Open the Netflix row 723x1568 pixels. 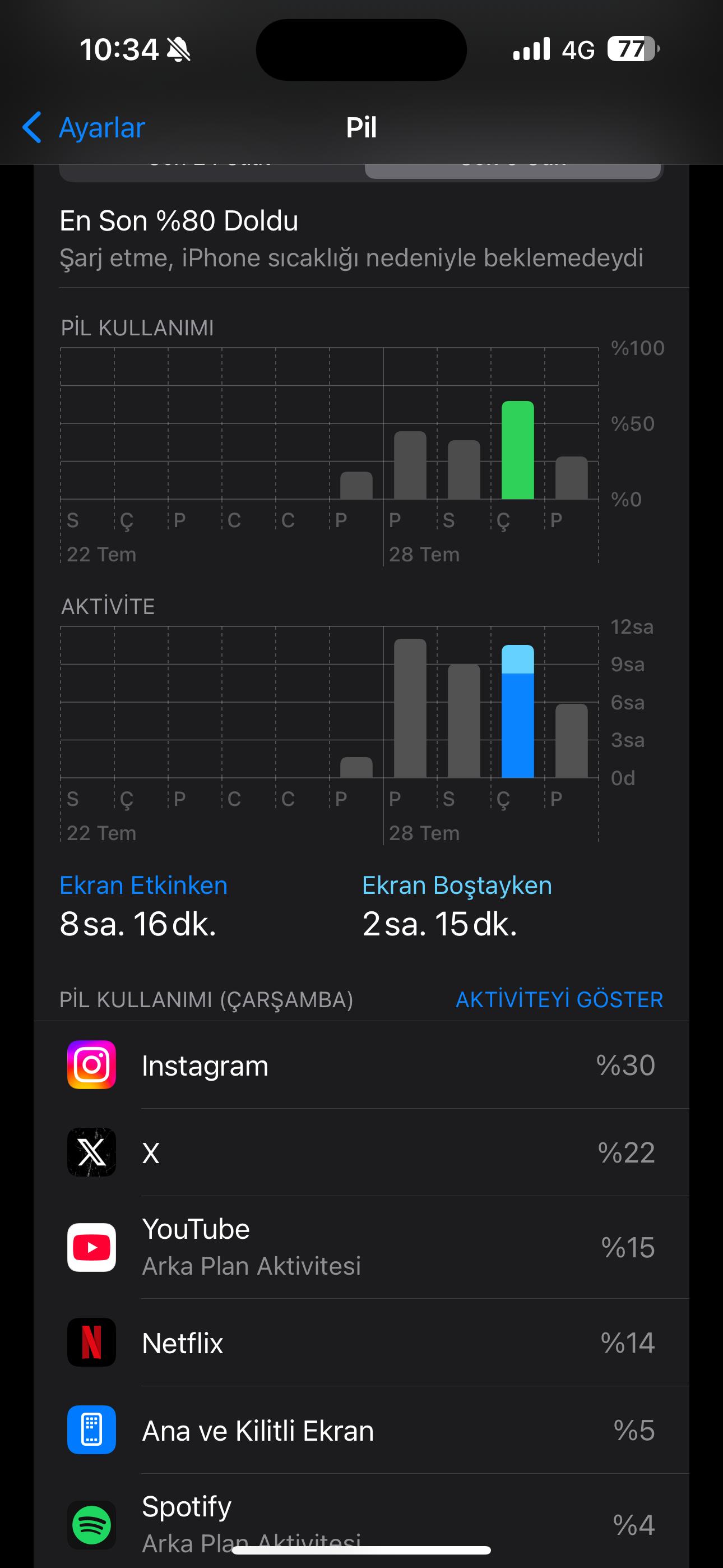361,1342
